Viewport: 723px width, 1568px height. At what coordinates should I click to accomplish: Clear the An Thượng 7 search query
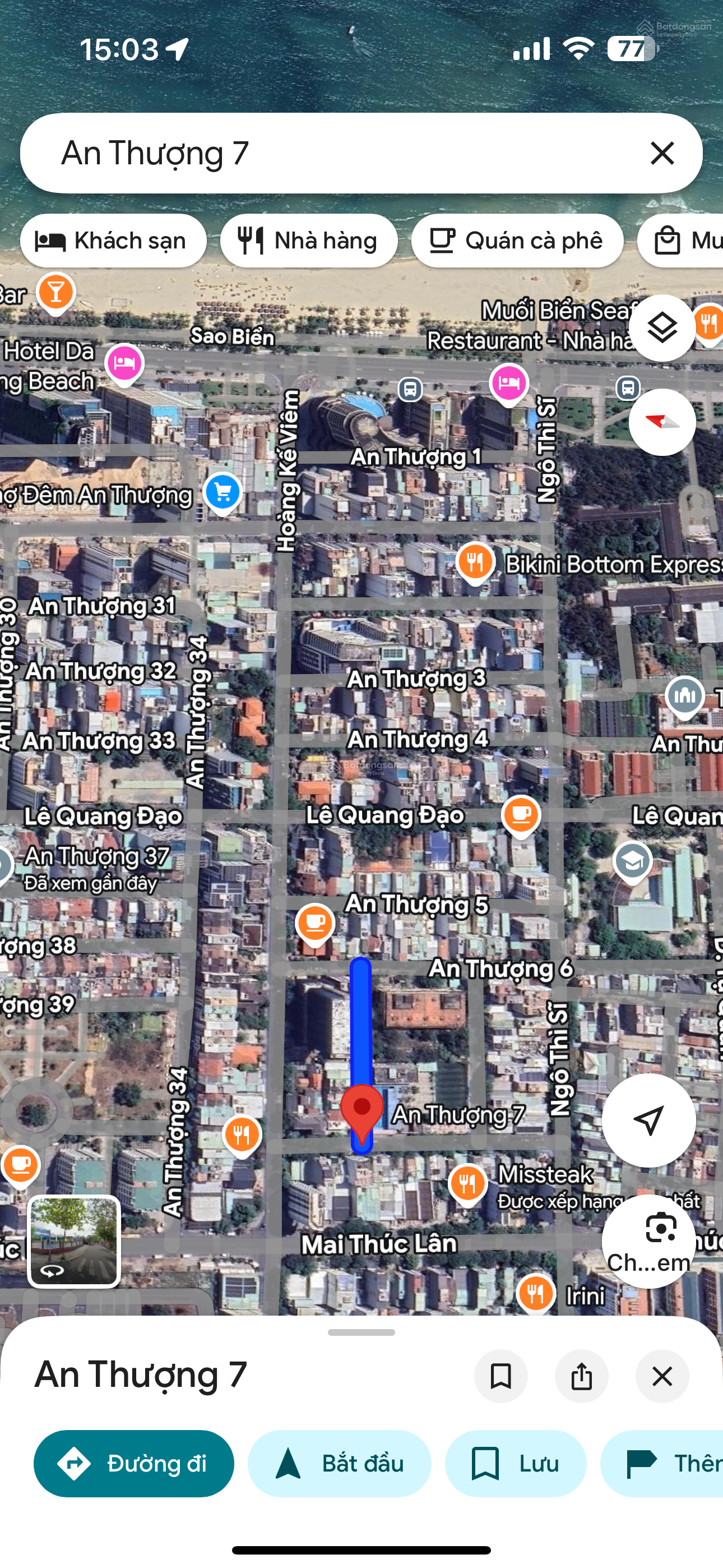tap(662, 153)
